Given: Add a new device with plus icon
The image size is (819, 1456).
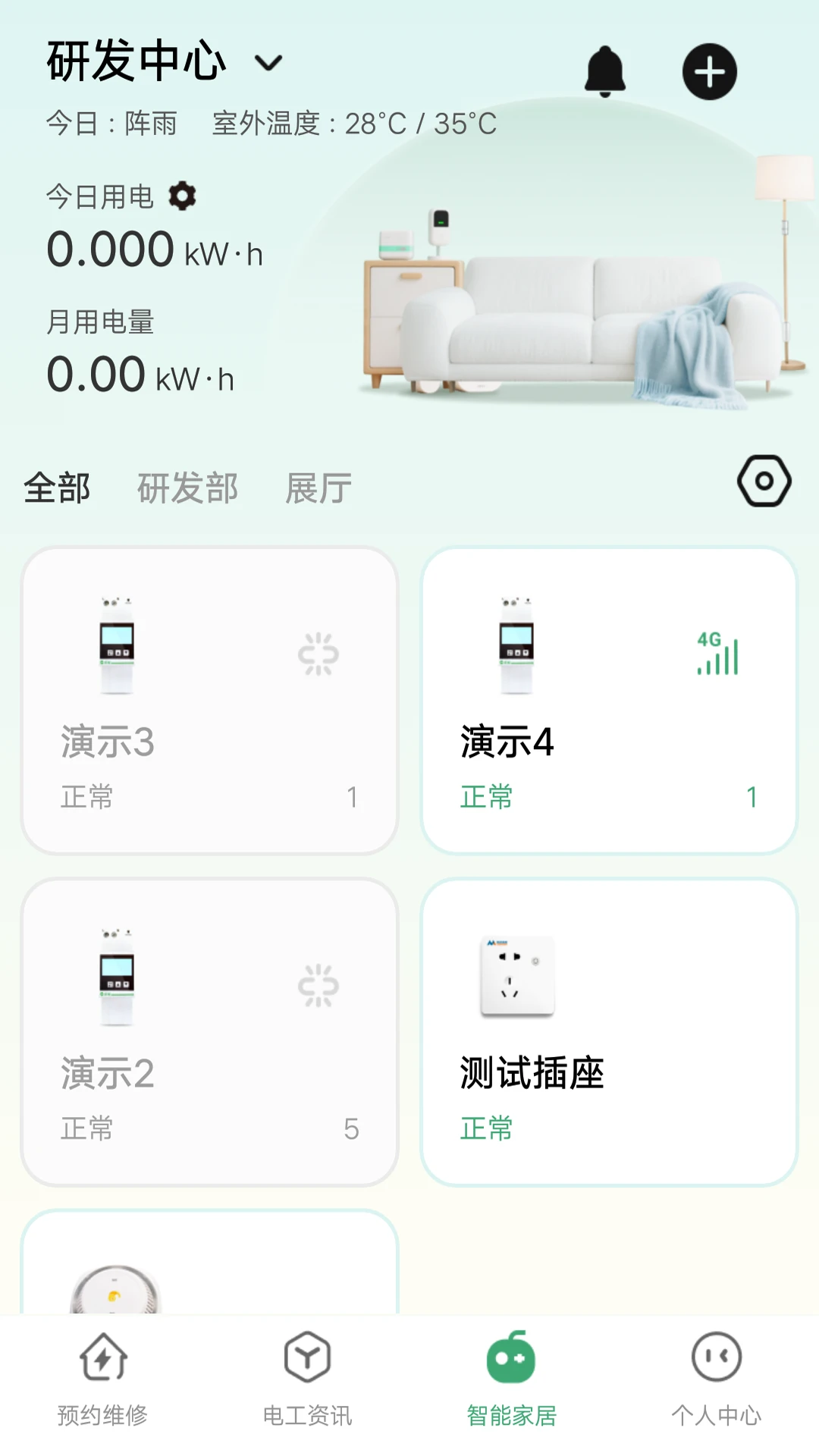Looking at the screenshot, I should (x=709, y=72).
